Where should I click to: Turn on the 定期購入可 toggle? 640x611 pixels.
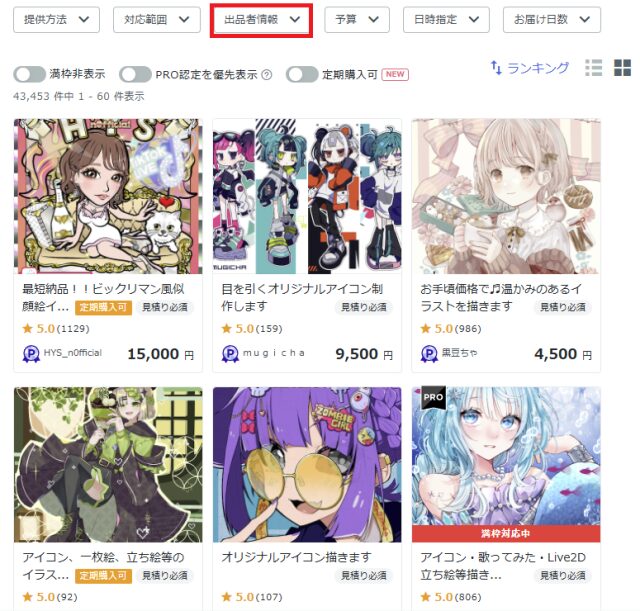point(302,74)
